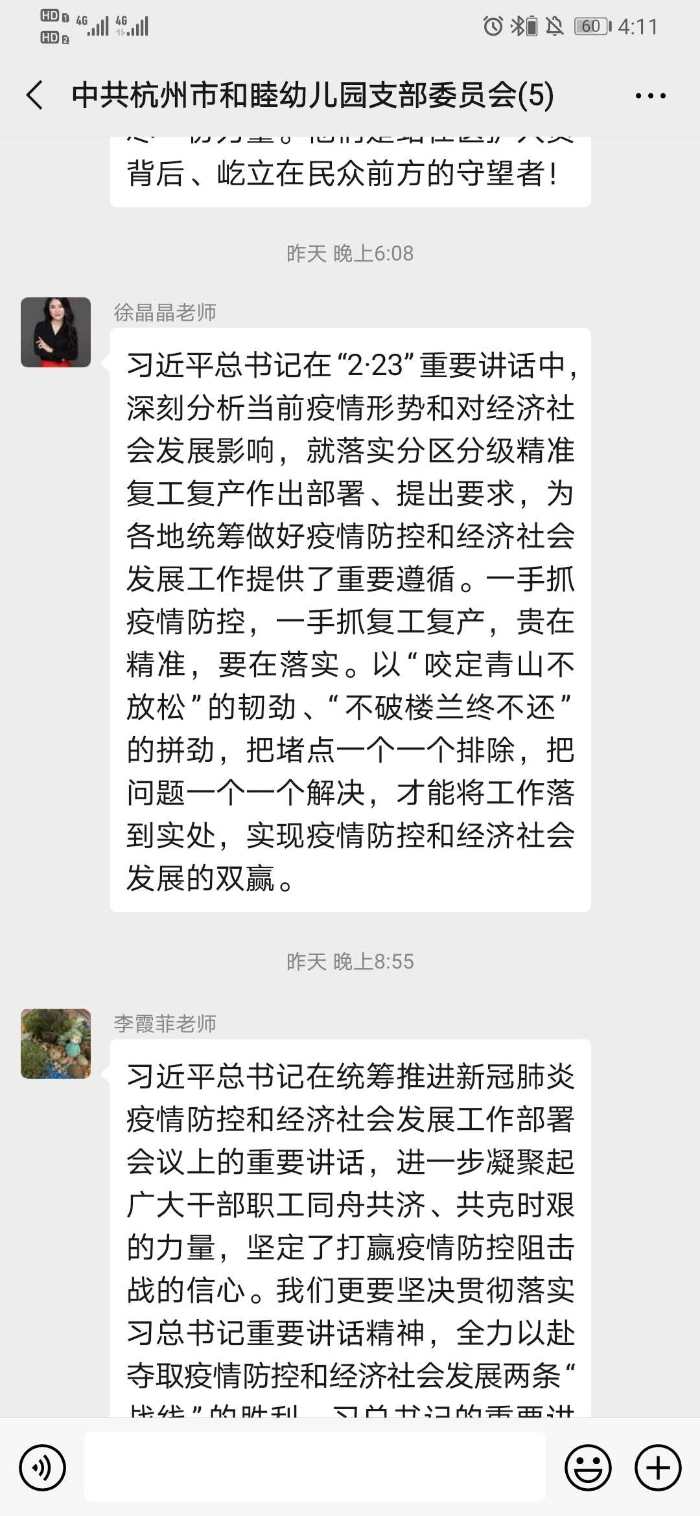Switch to voice message input
Viewport: 700px width, 1516px height.
[x=42, y=1467]
